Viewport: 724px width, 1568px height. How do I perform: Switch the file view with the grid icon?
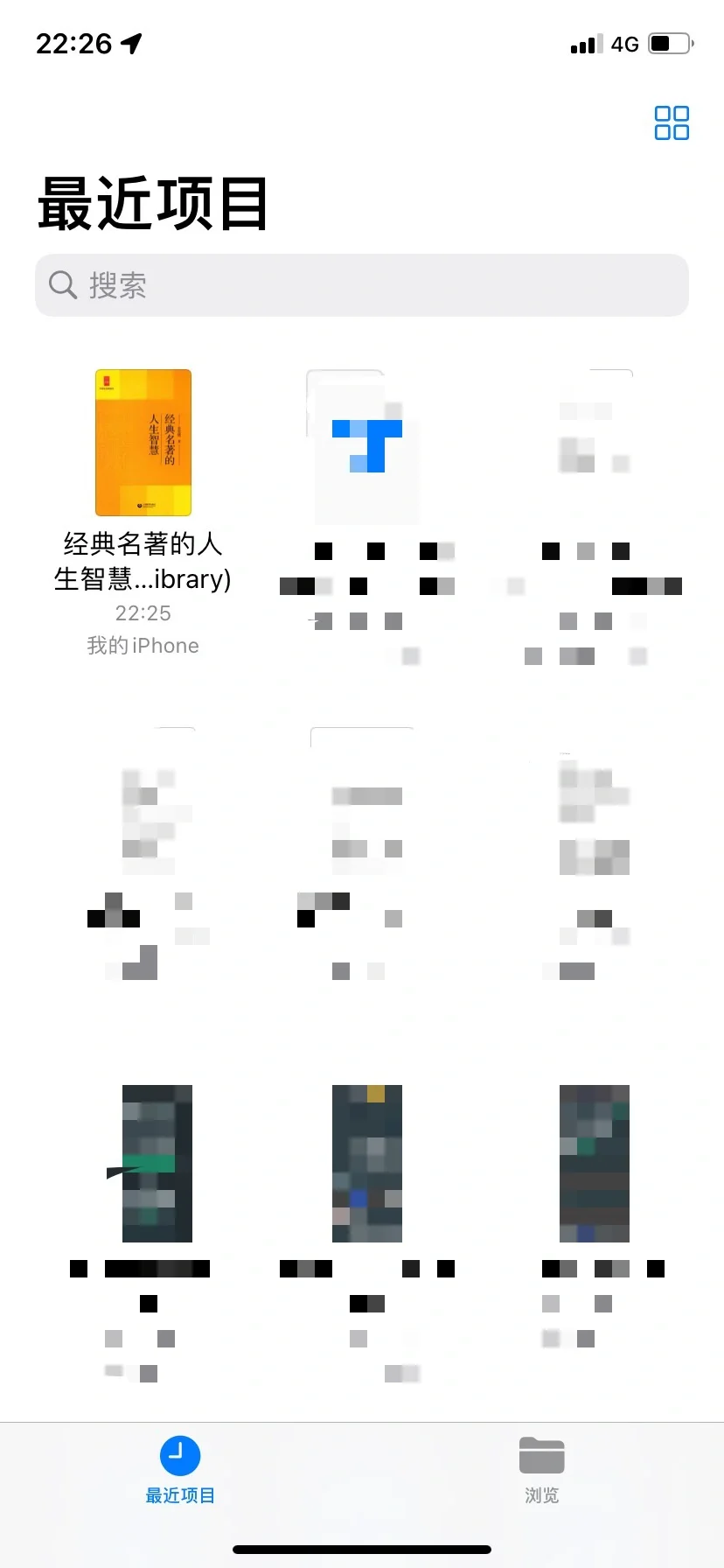tap(672, 123)
